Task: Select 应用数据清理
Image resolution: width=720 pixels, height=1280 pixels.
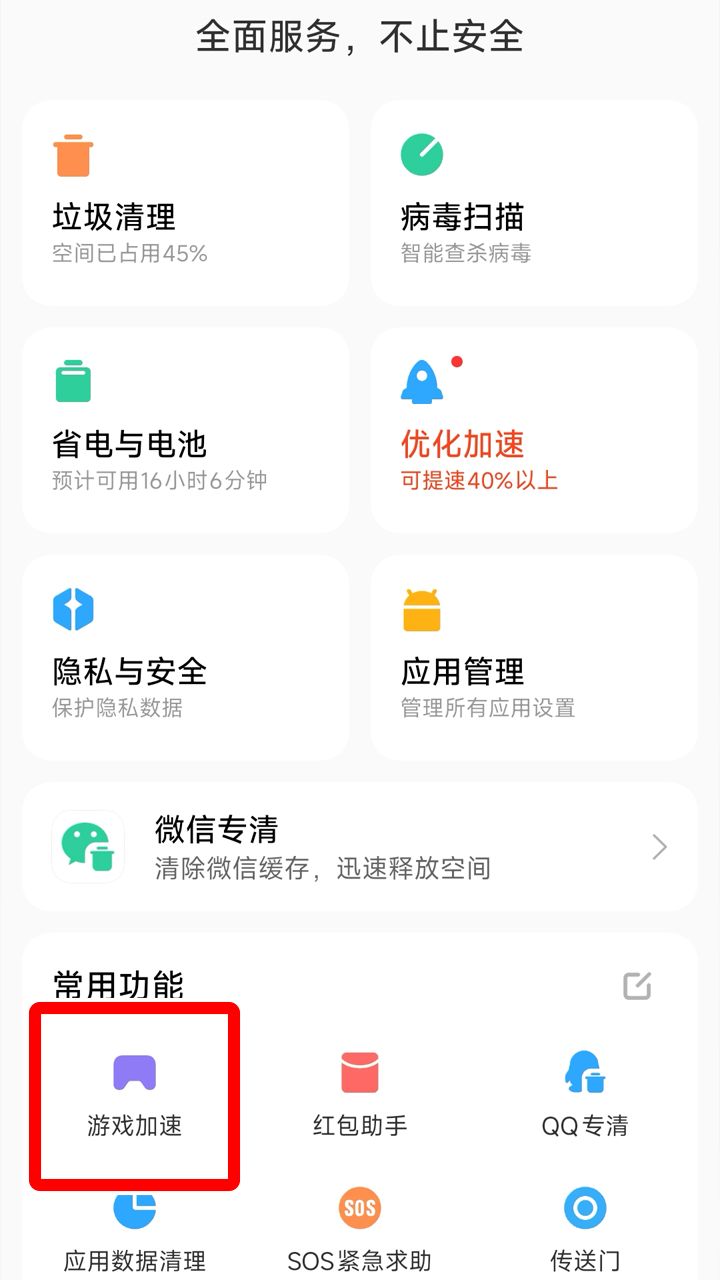Action: pyautogui.click(x=135, y=1230)
